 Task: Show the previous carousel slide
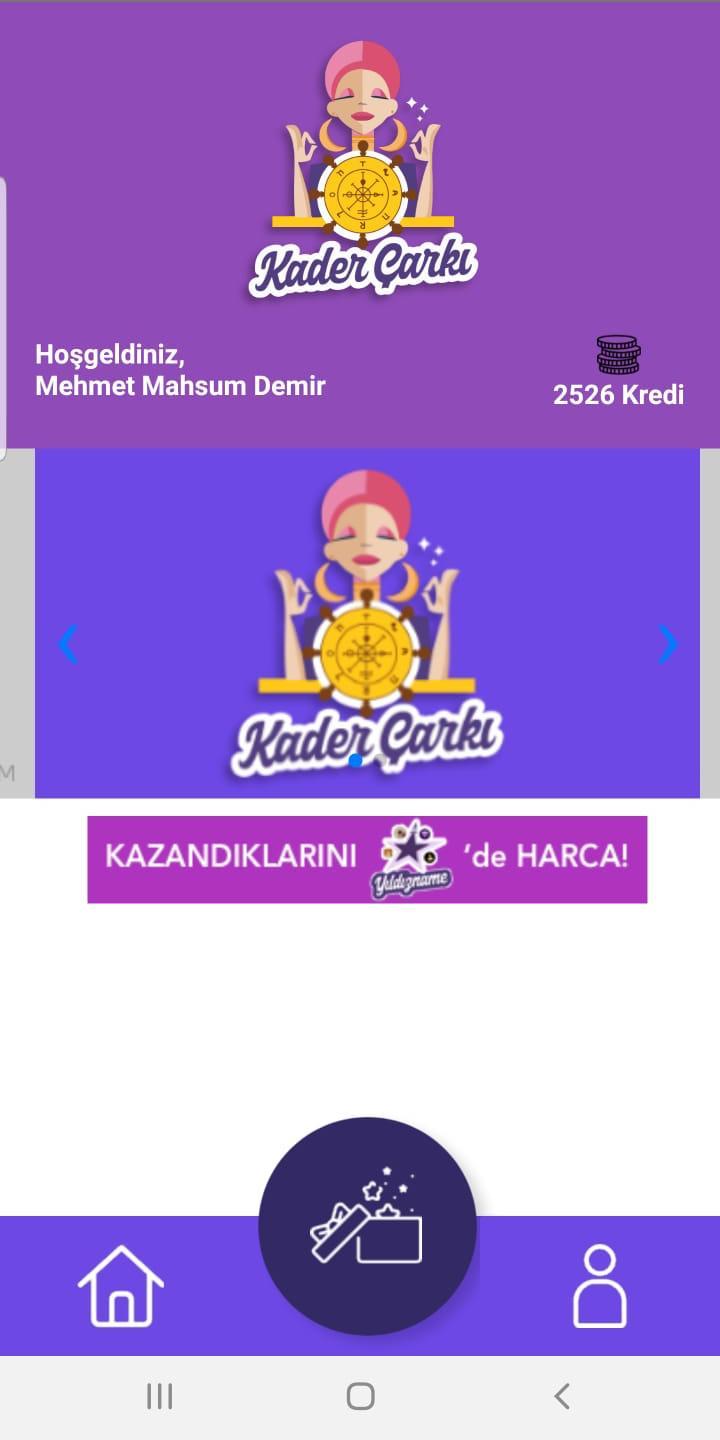[67, 644]
